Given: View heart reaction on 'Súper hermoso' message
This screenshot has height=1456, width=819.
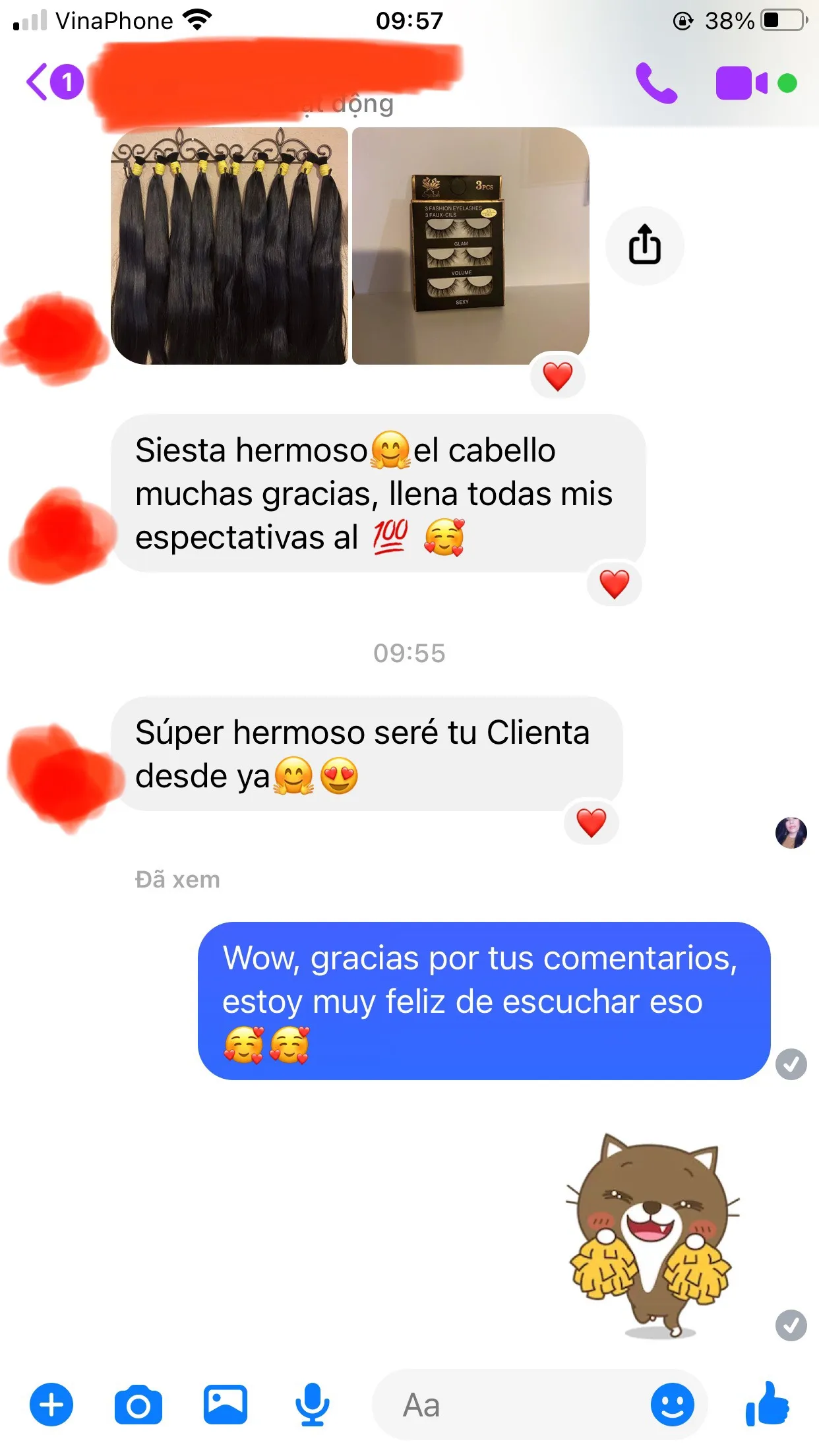Looking at the screenshot, I should 591,823.
